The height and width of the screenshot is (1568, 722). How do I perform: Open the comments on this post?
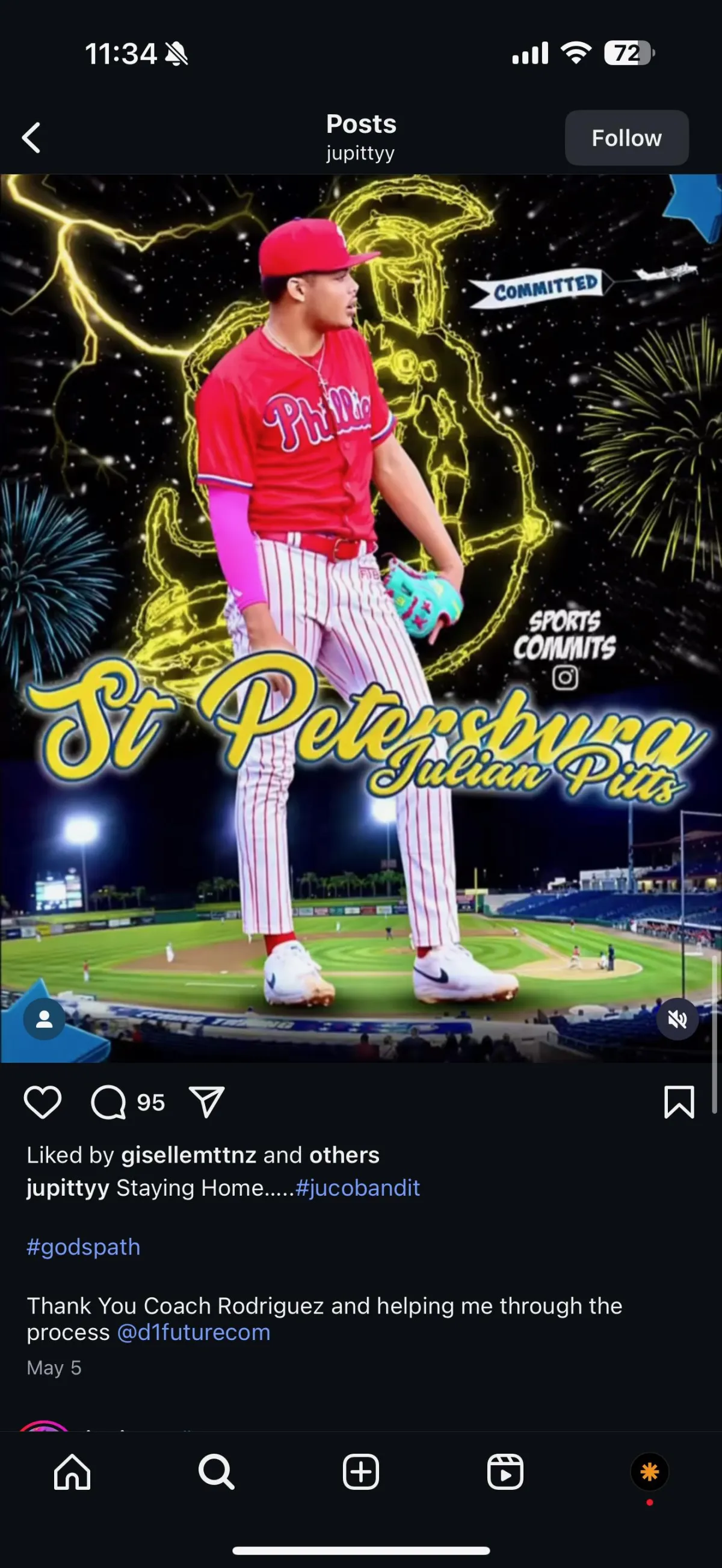(109, 1102)
